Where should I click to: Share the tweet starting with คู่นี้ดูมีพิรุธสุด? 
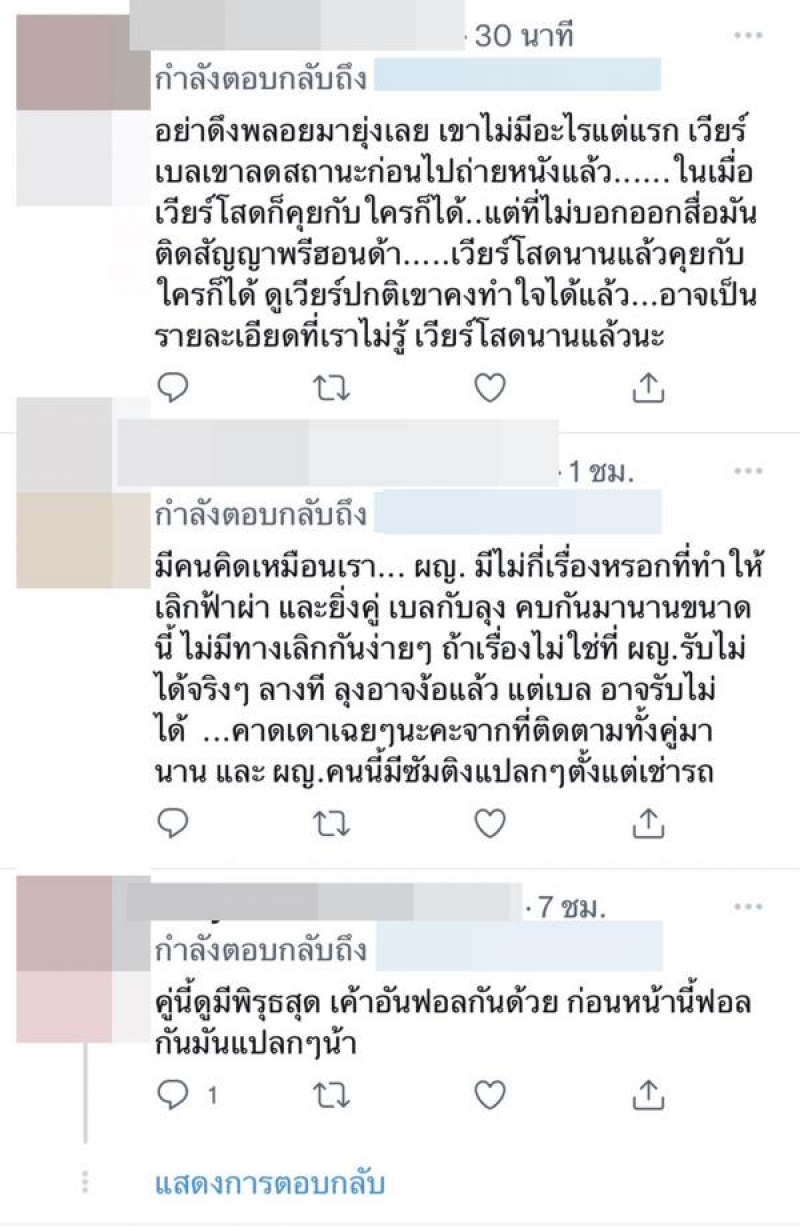coord(649,1094)
